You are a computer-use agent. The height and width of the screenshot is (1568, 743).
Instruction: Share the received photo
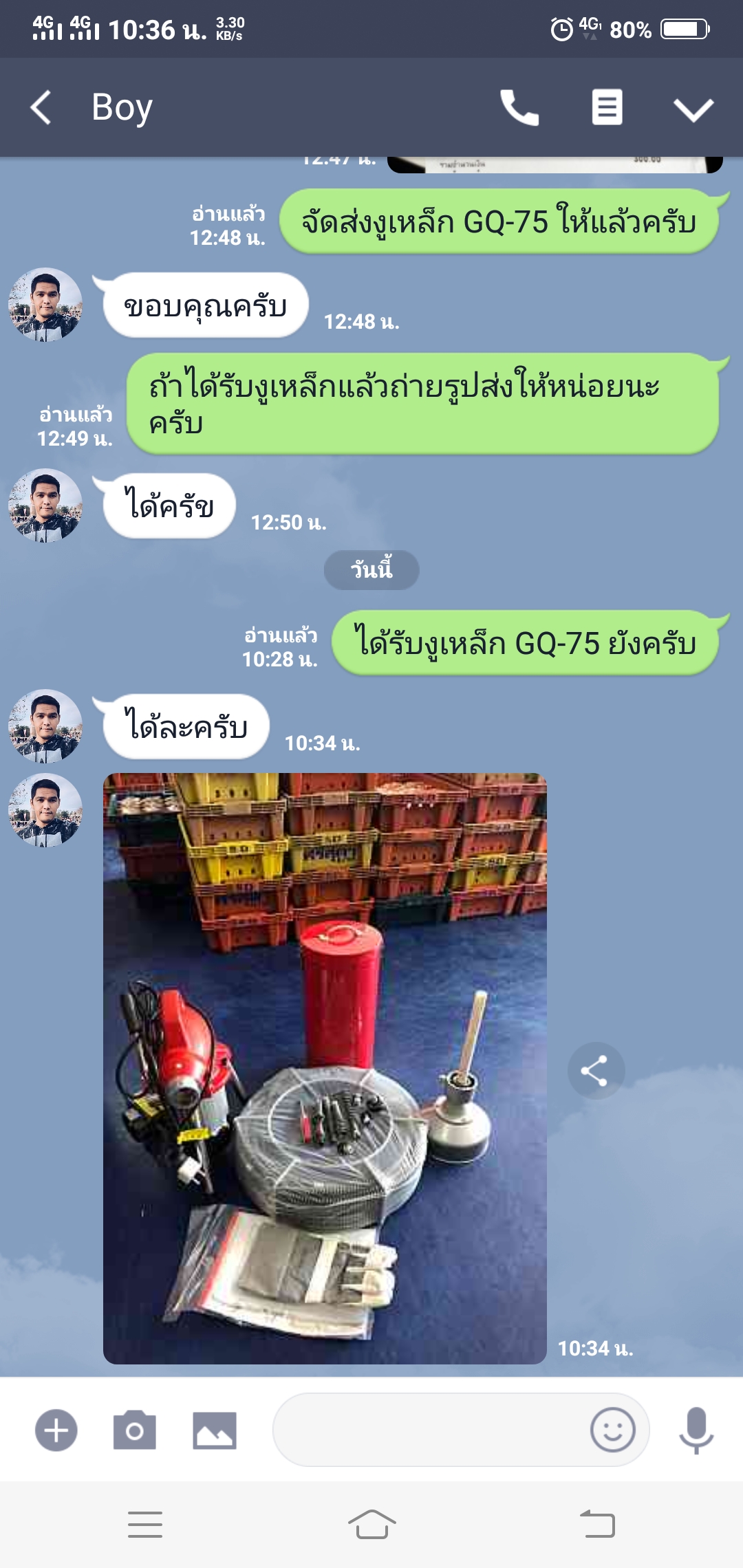pos(595,1071)
